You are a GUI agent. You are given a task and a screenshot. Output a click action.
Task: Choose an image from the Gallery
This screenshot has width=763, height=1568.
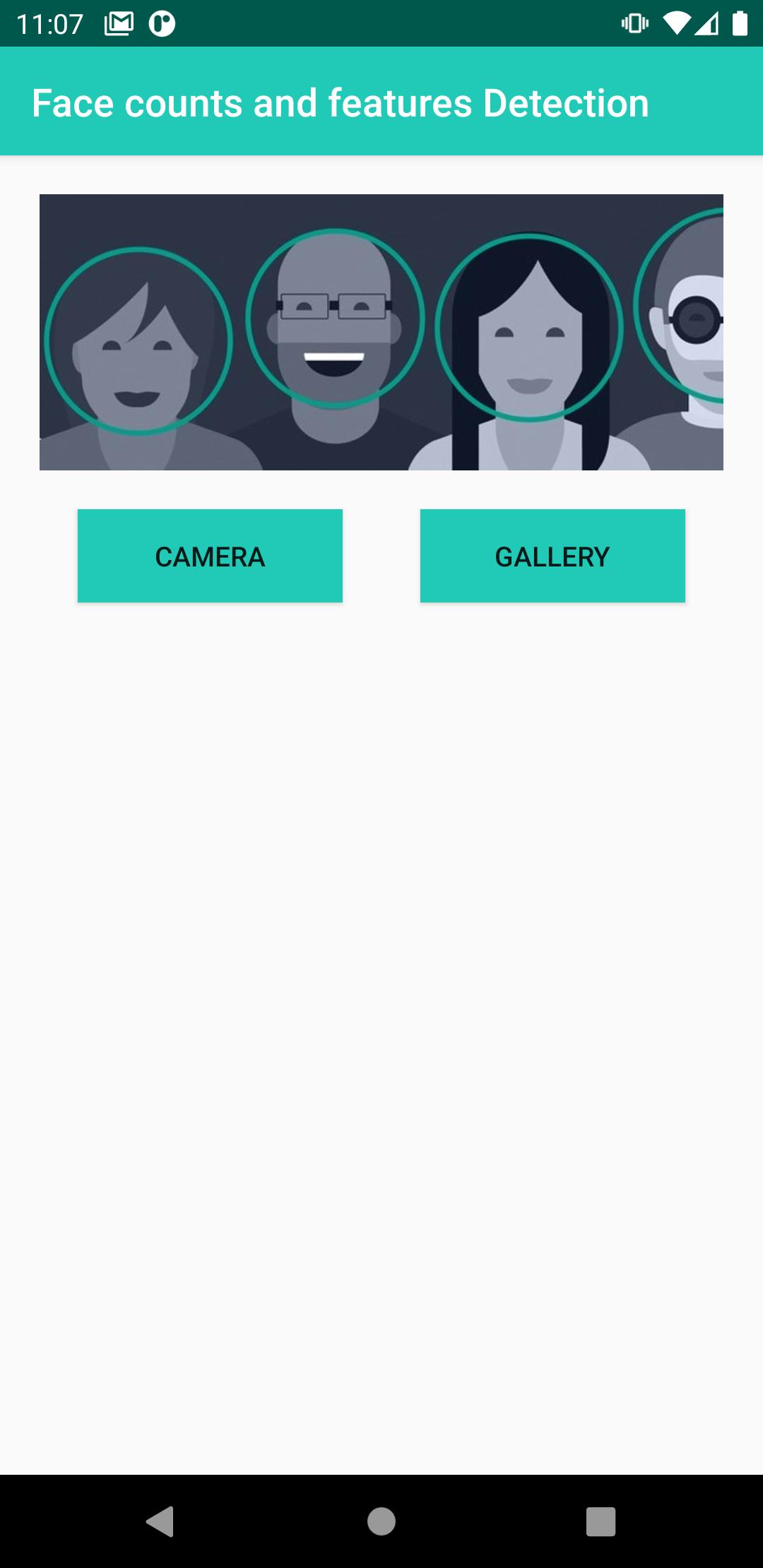(552, 556)
